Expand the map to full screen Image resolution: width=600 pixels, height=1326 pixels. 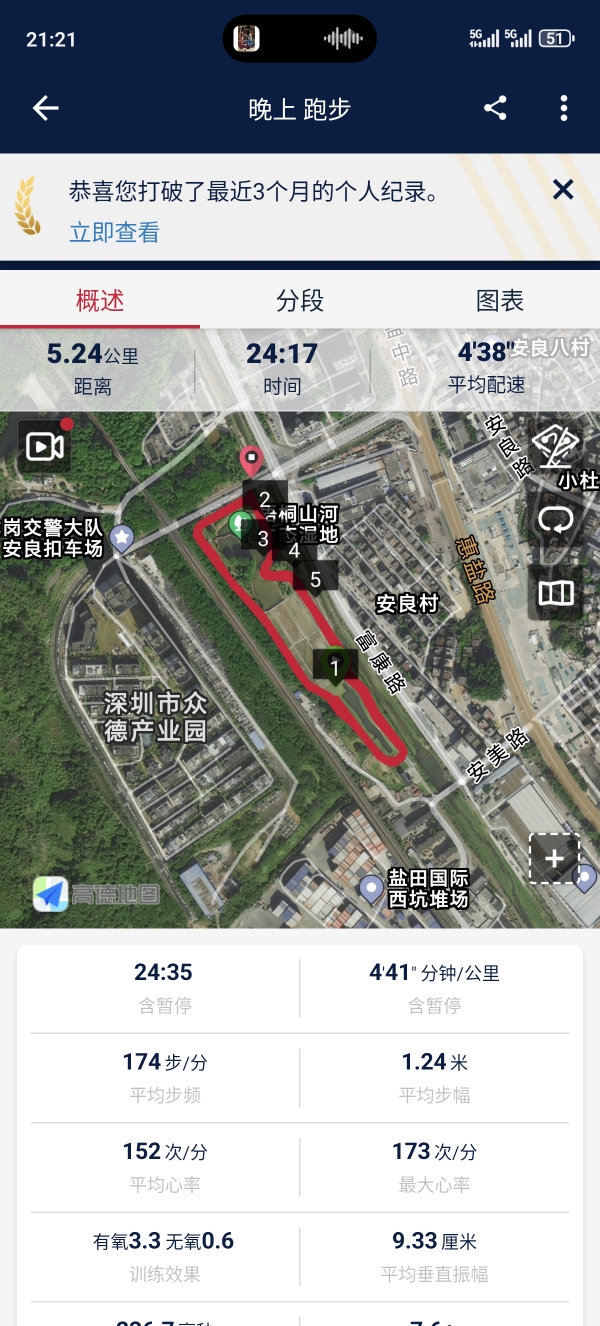coord(554,858)
